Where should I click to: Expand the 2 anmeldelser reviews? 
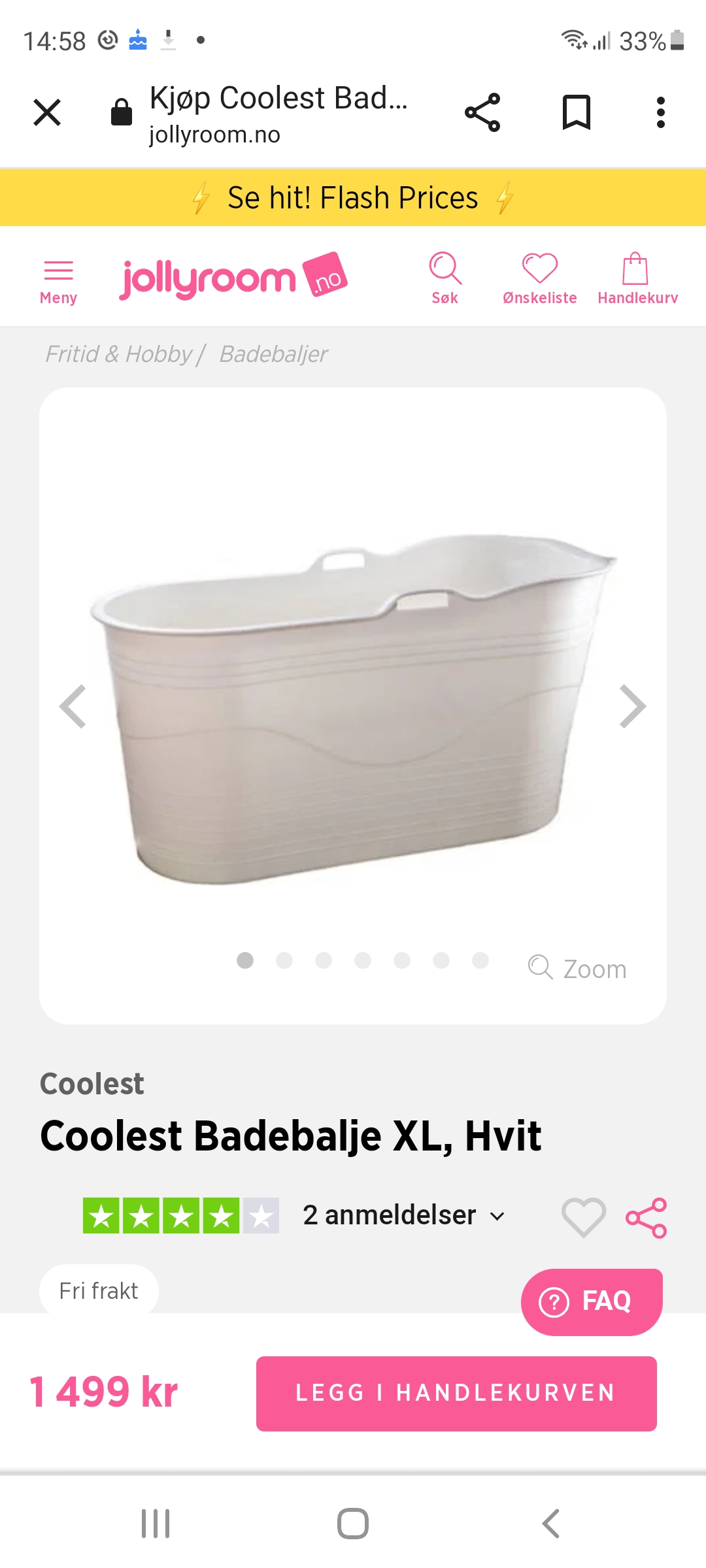(404, 1216)
